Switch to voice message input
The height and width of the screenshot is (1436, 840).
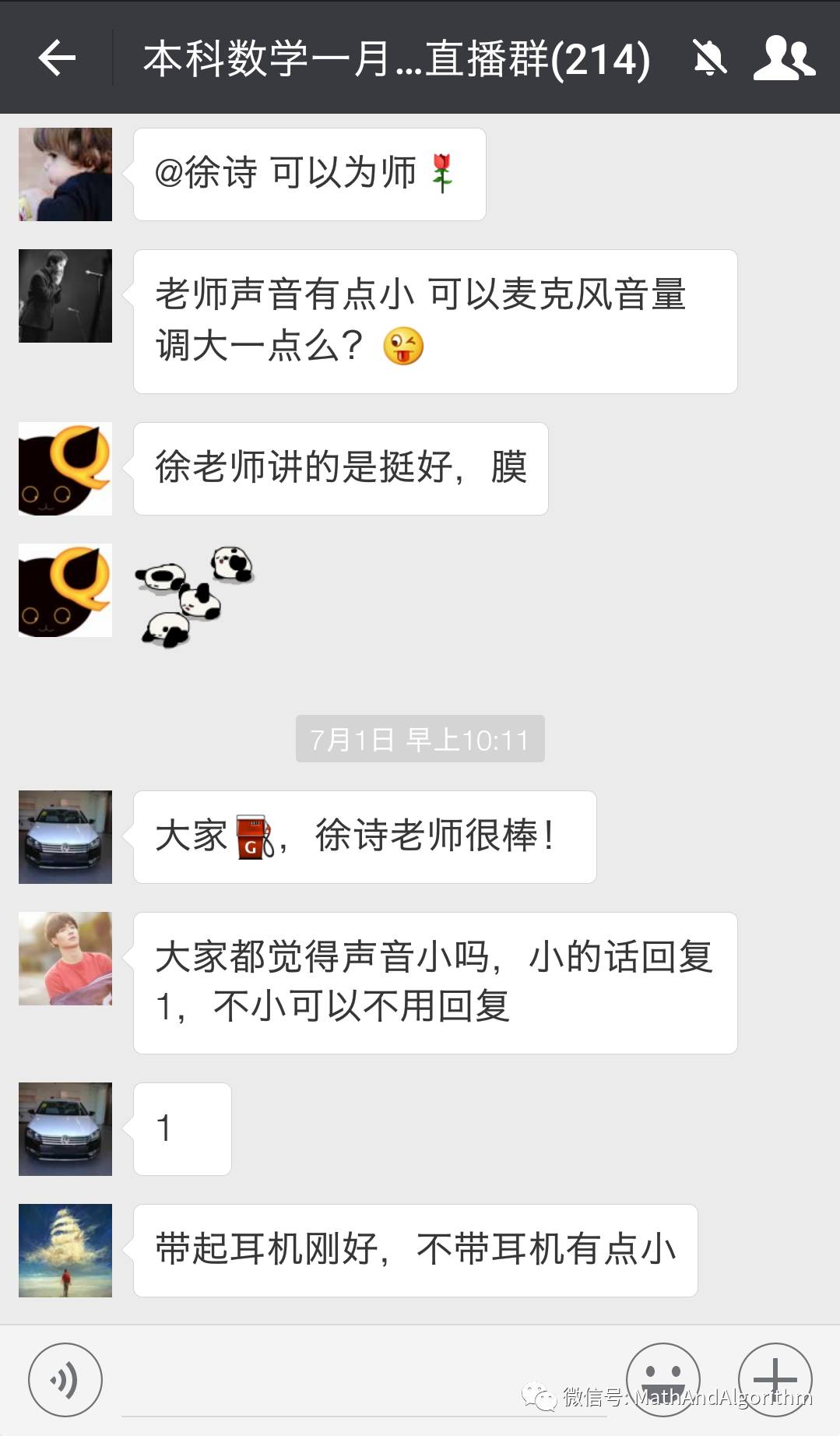coord(65,1380)
